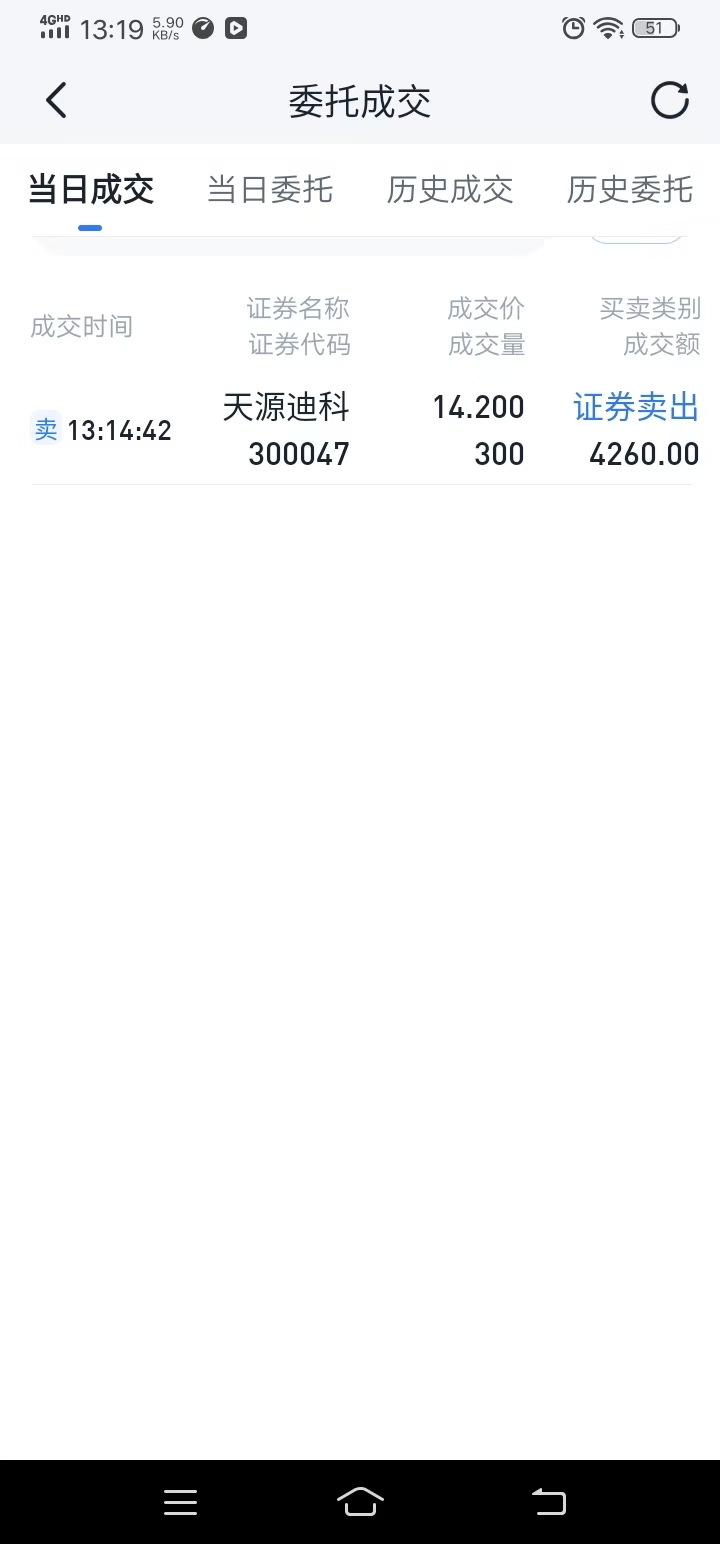720x1544 pixels.
Task: Tap the system home button
Action: [x=360, y=1501]
